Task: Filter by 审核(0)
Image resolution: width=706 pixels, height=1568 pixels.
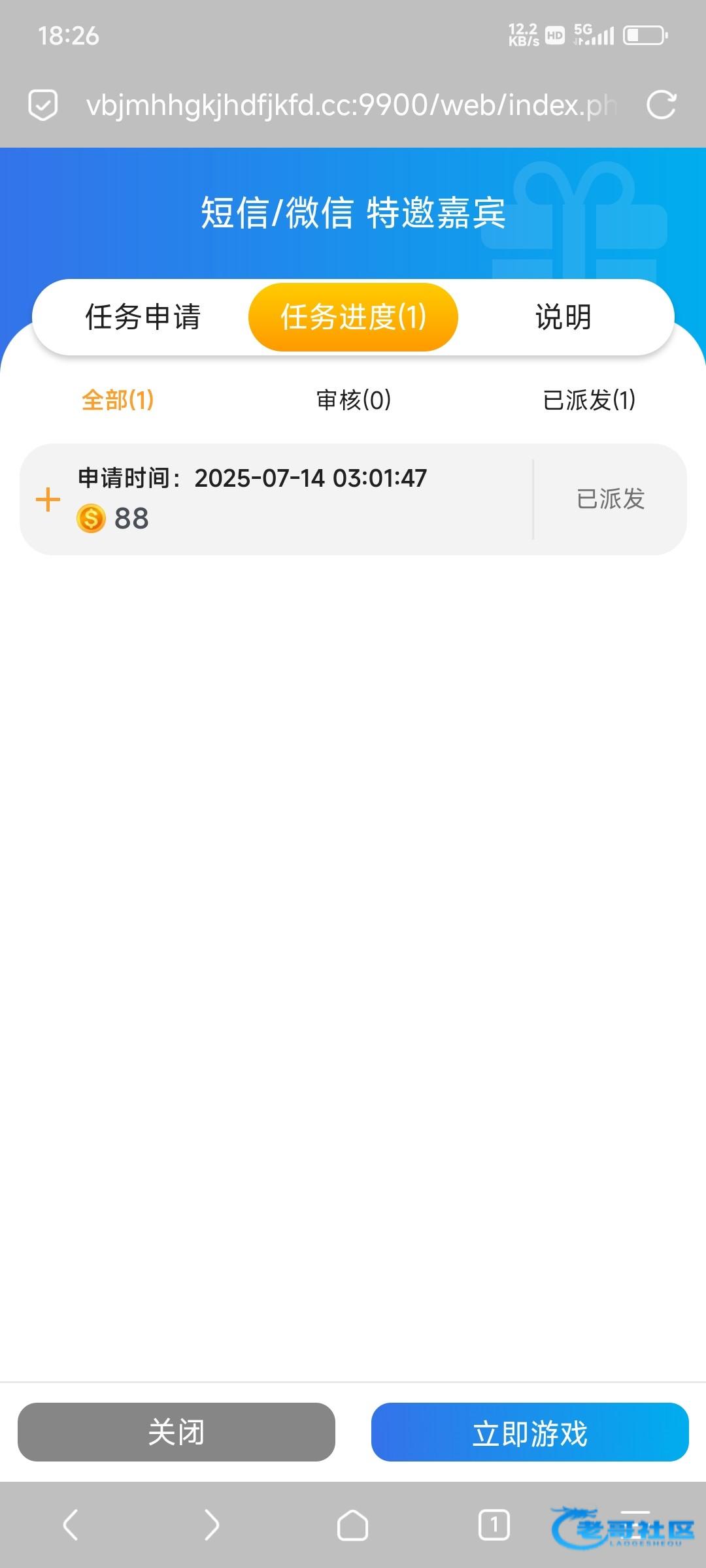Action: 353,400
